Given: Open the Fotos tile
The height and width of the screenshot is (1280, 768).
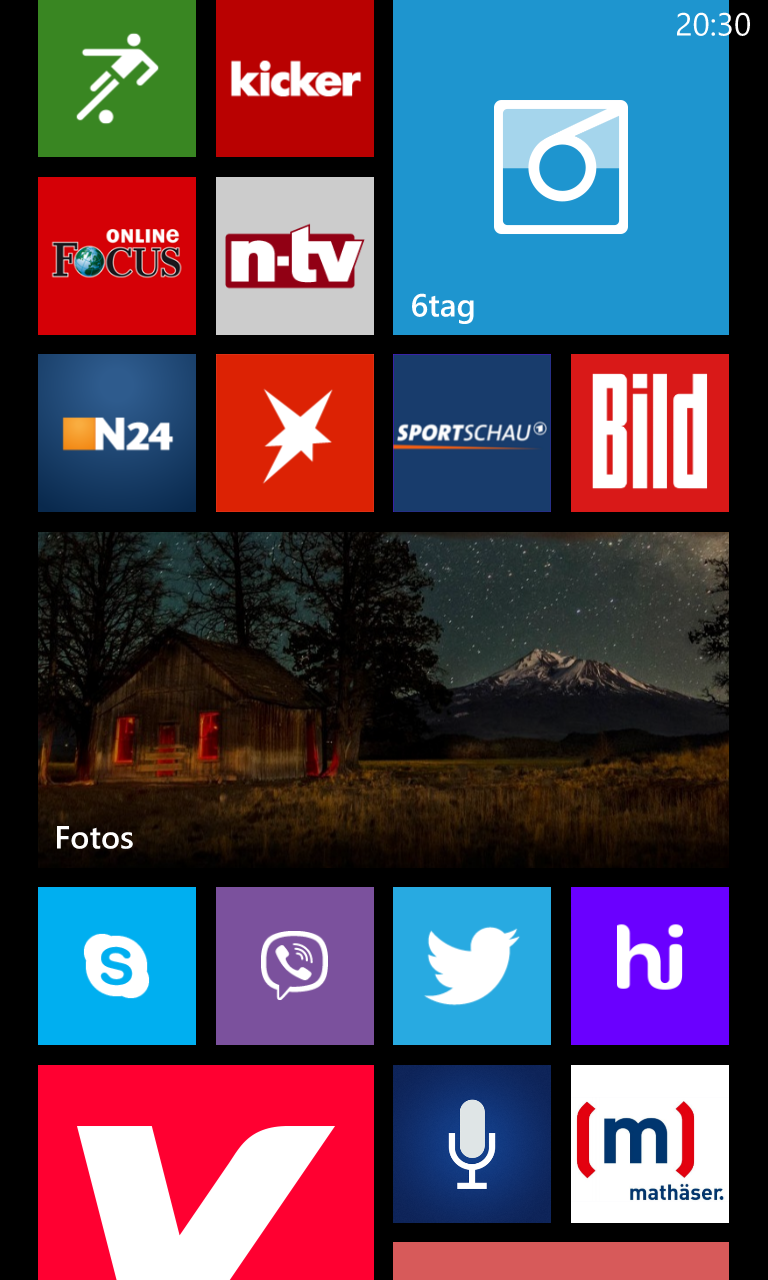Looking at the screenshot, I should tap(383, 700).
